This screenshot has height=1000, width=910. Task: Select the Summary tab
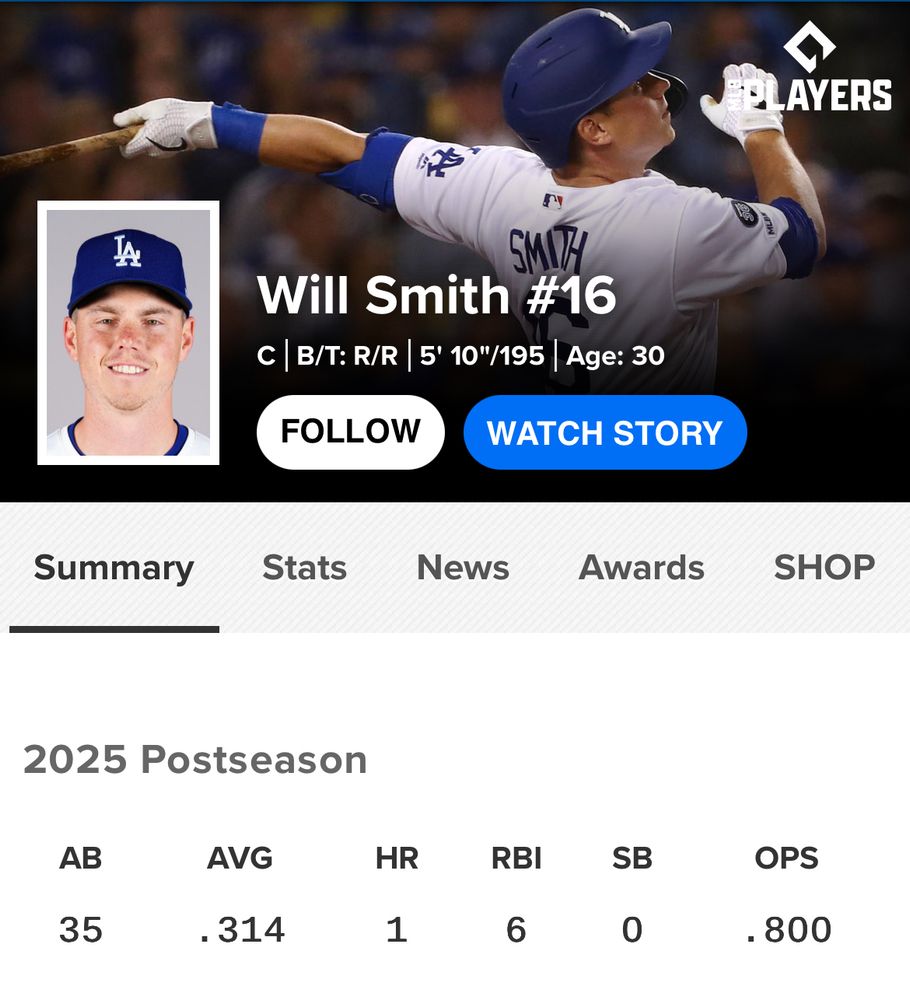coord(114,568)
